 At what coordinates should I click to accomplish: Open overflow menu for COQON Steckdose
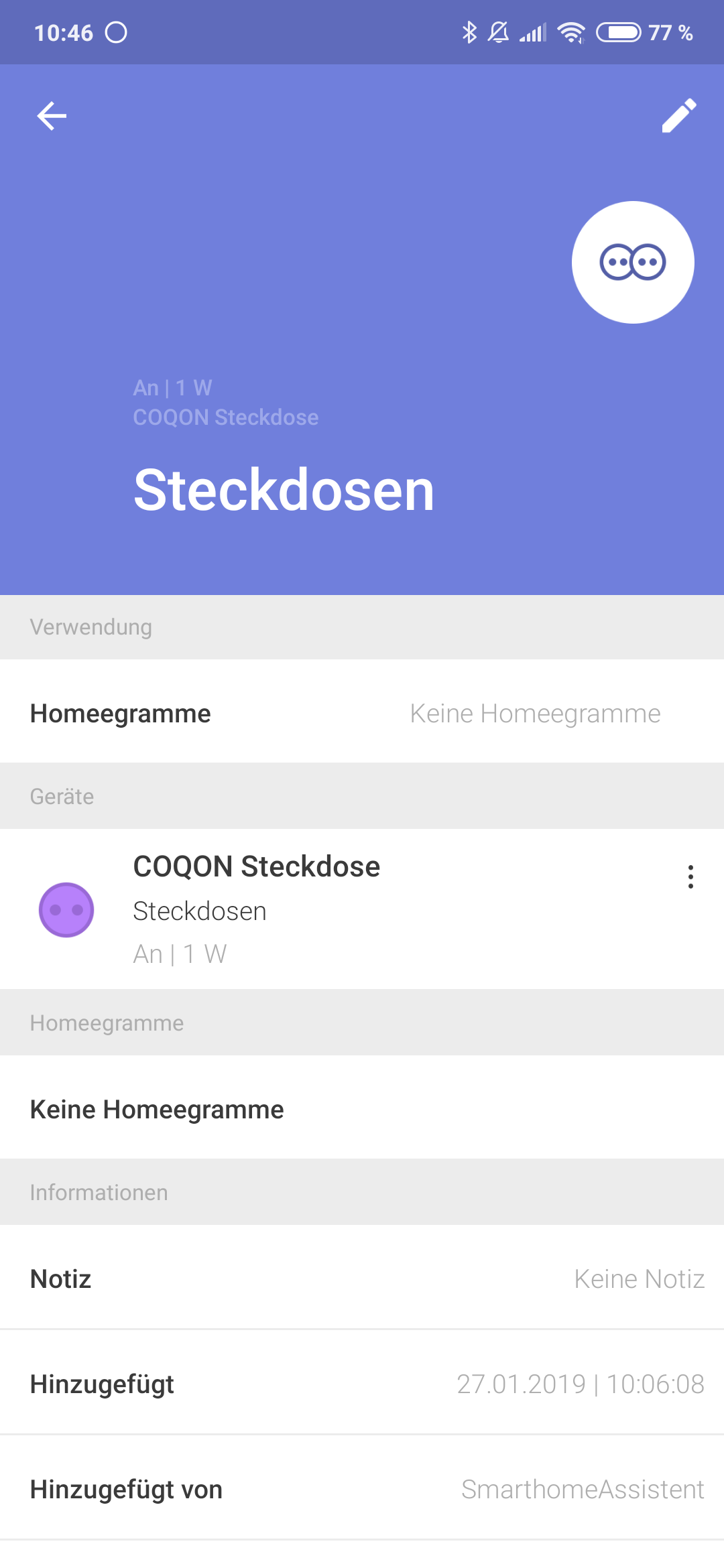coord(690,876)
